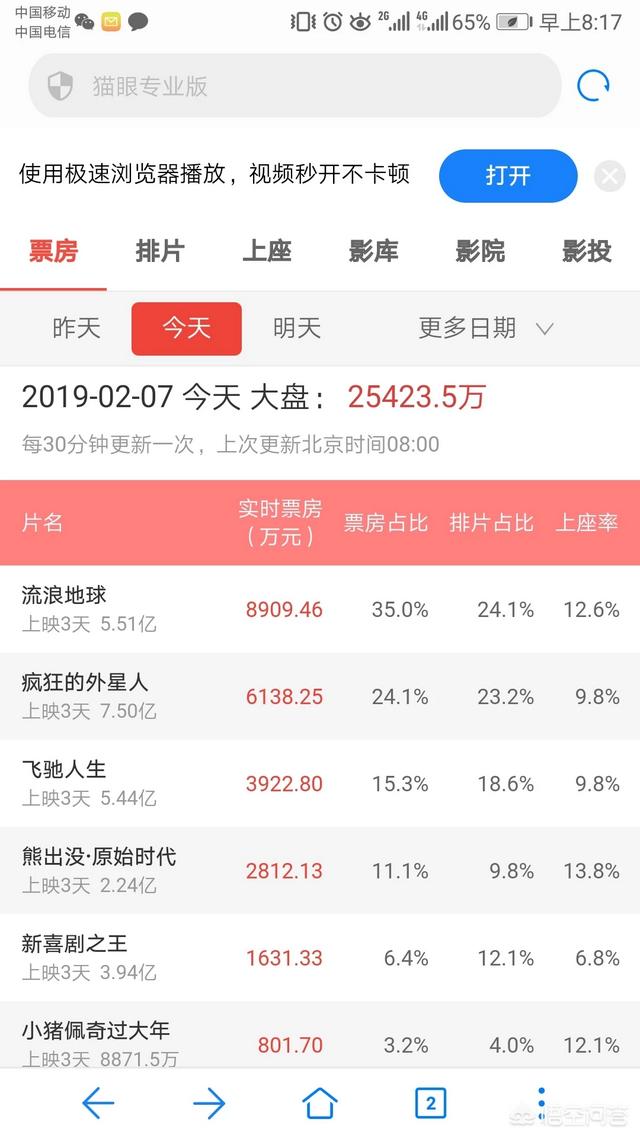640x1138 pixels.
Task: Open the 影院 tab
Action: click(480, 251)
